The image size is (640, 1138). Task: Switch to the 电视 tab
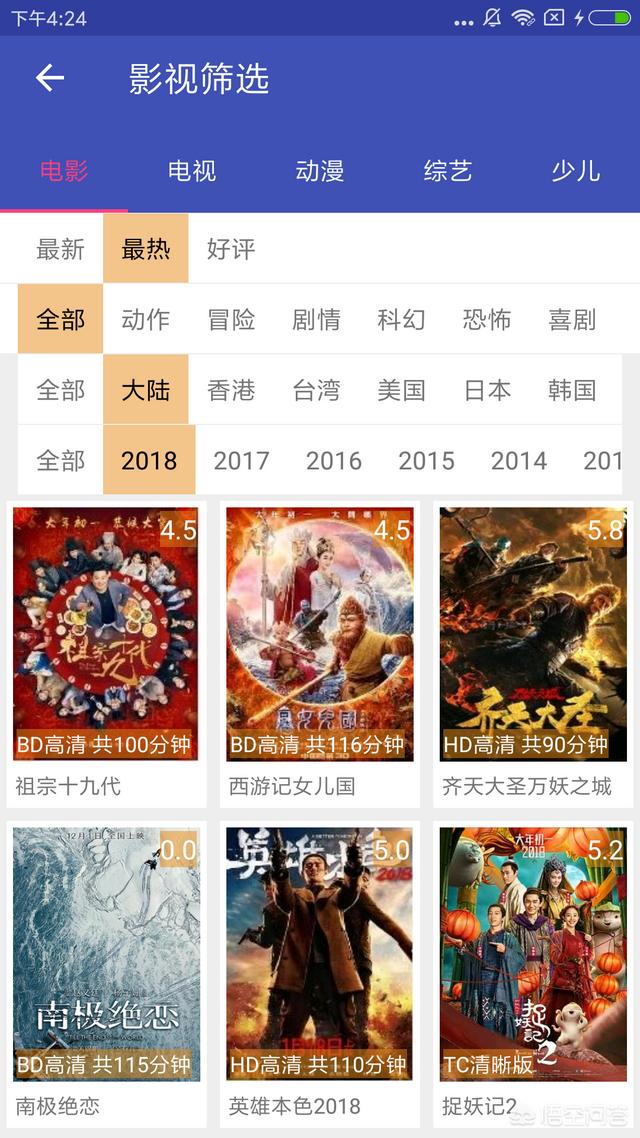tap(192, 171)
